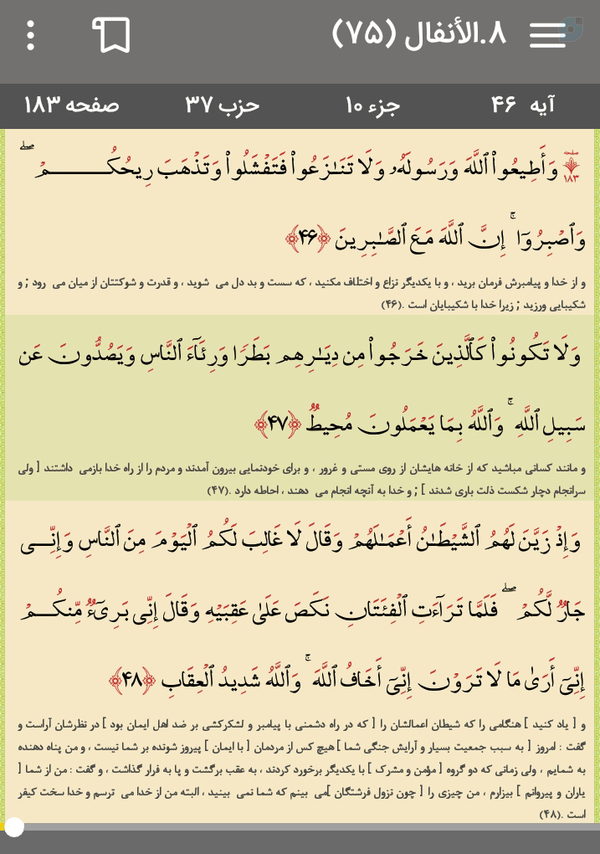Select highlighted verse 47
600x854 pixels.
click(x=300, y=407)
